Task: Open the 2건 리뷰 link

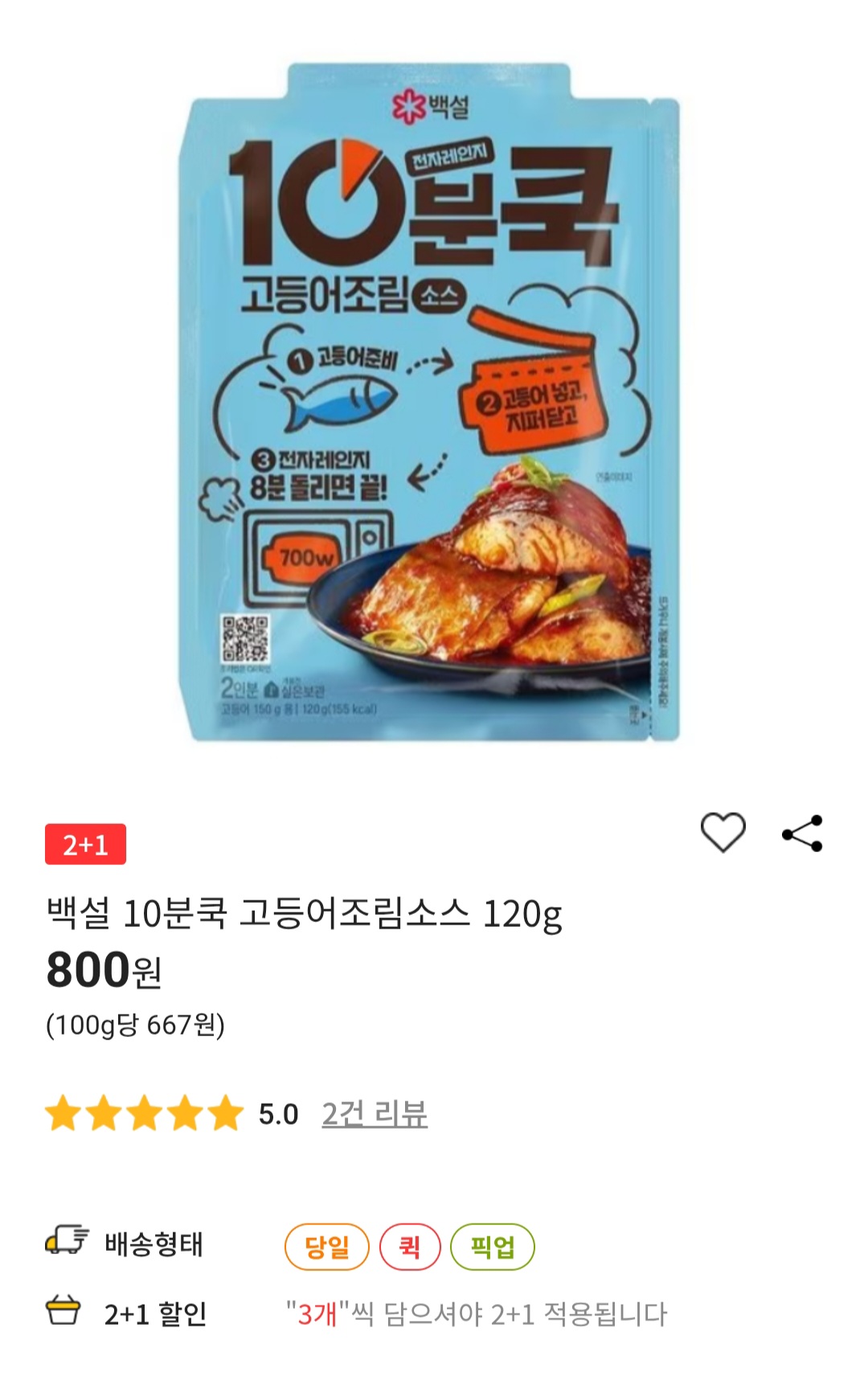Action: coord(375,1114)
